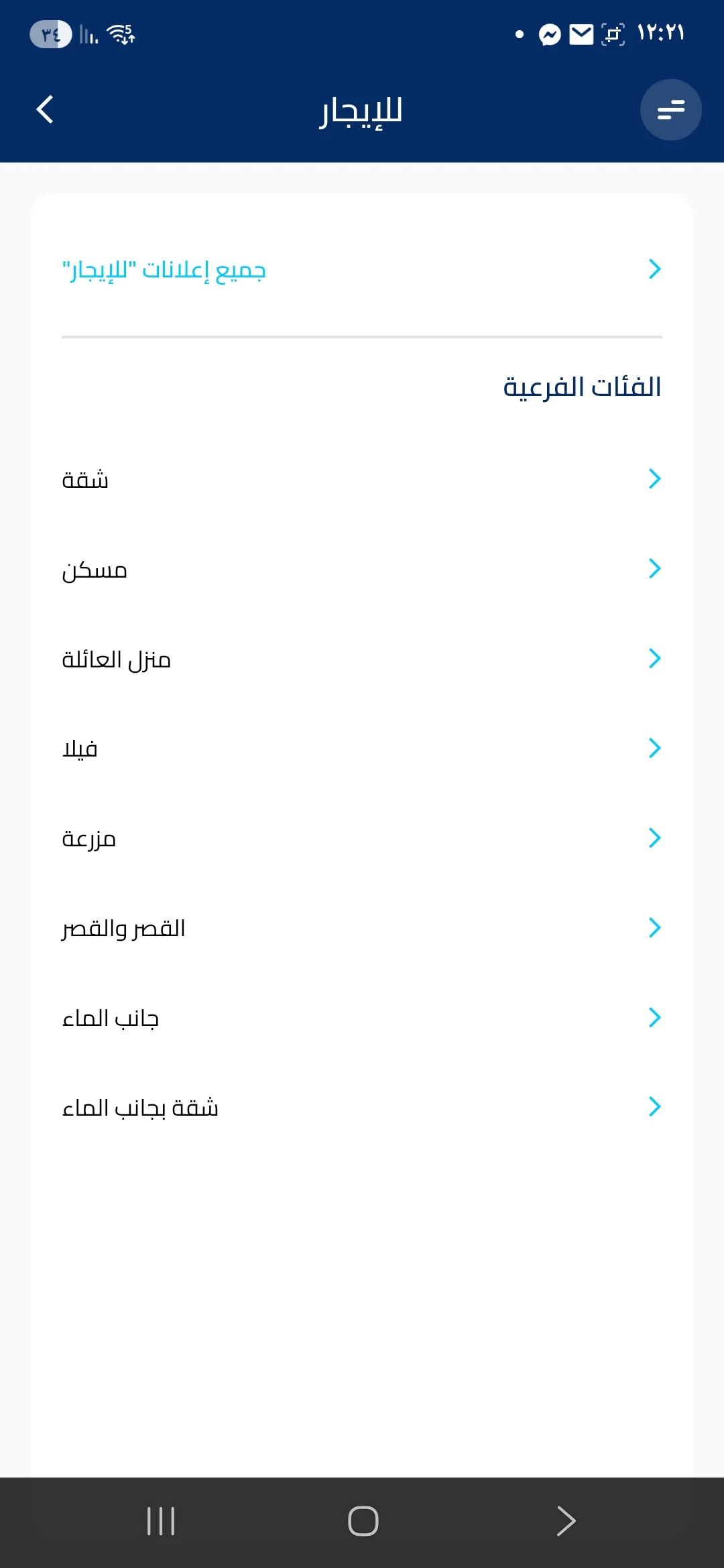Select the مزرعة subcategory row
Image resolution: width=724 pixels, height=1568 pixels.
(x=362, y=838)
